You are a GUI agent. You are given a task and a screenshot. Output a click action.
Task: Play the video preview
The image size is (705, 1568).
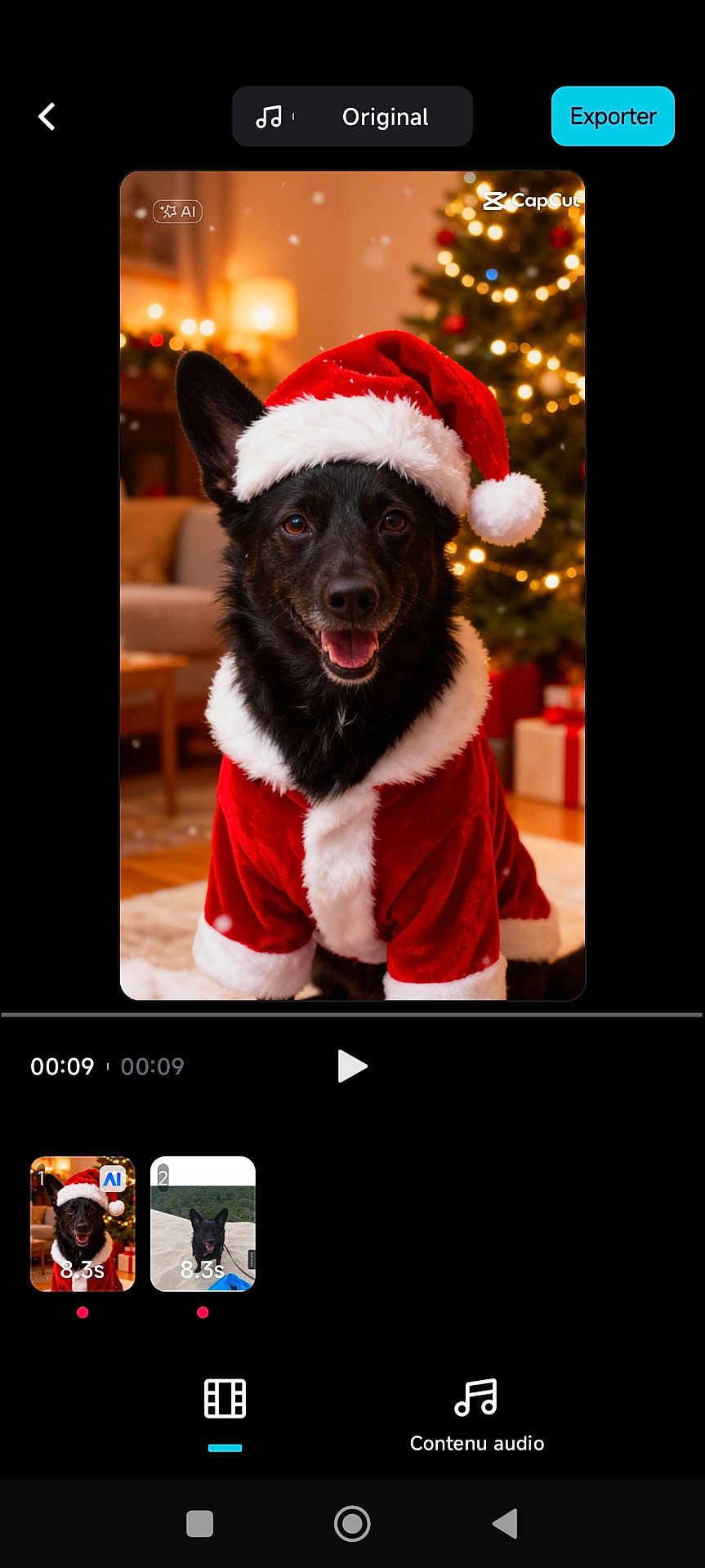pos(352,1066)
